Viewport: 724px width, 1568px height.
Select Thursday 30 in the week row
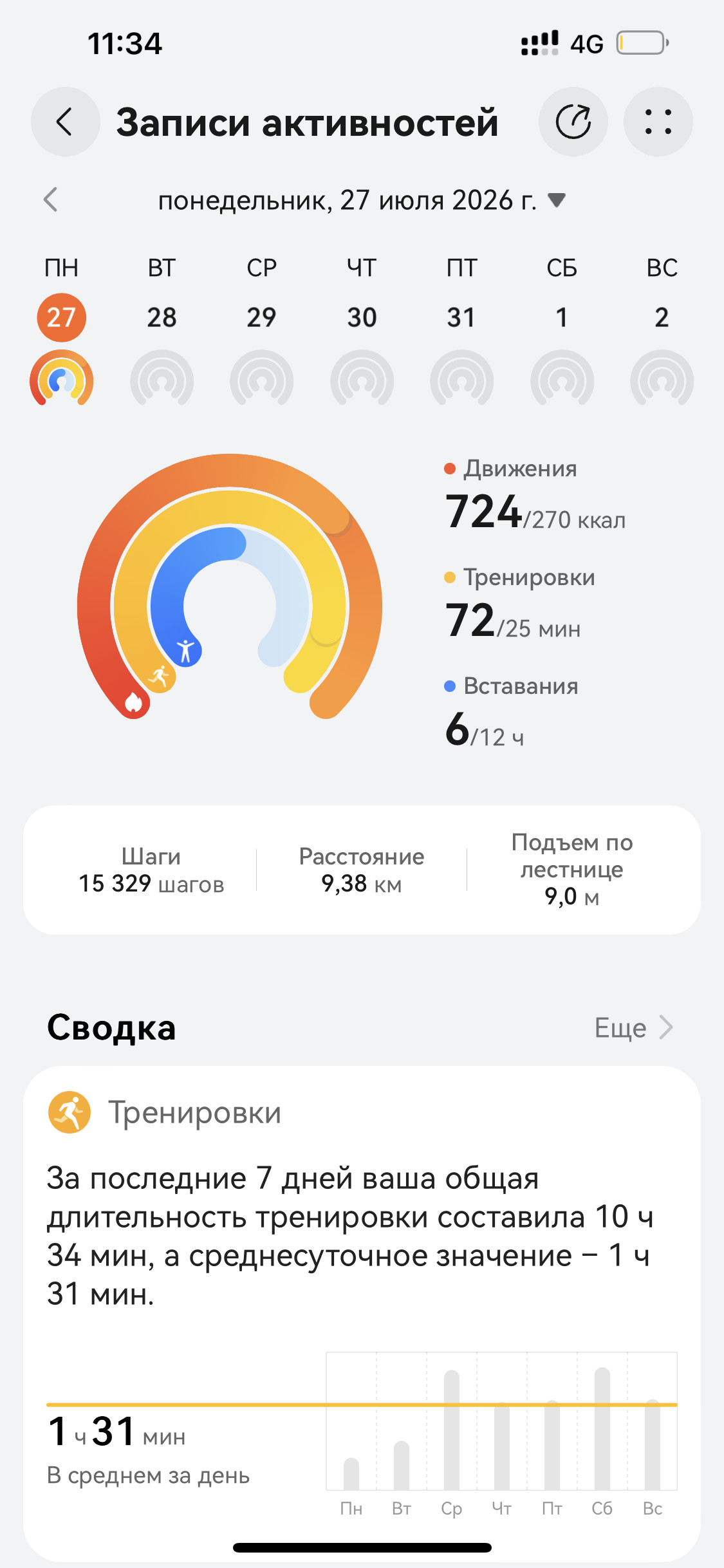[x=362, y=317]
